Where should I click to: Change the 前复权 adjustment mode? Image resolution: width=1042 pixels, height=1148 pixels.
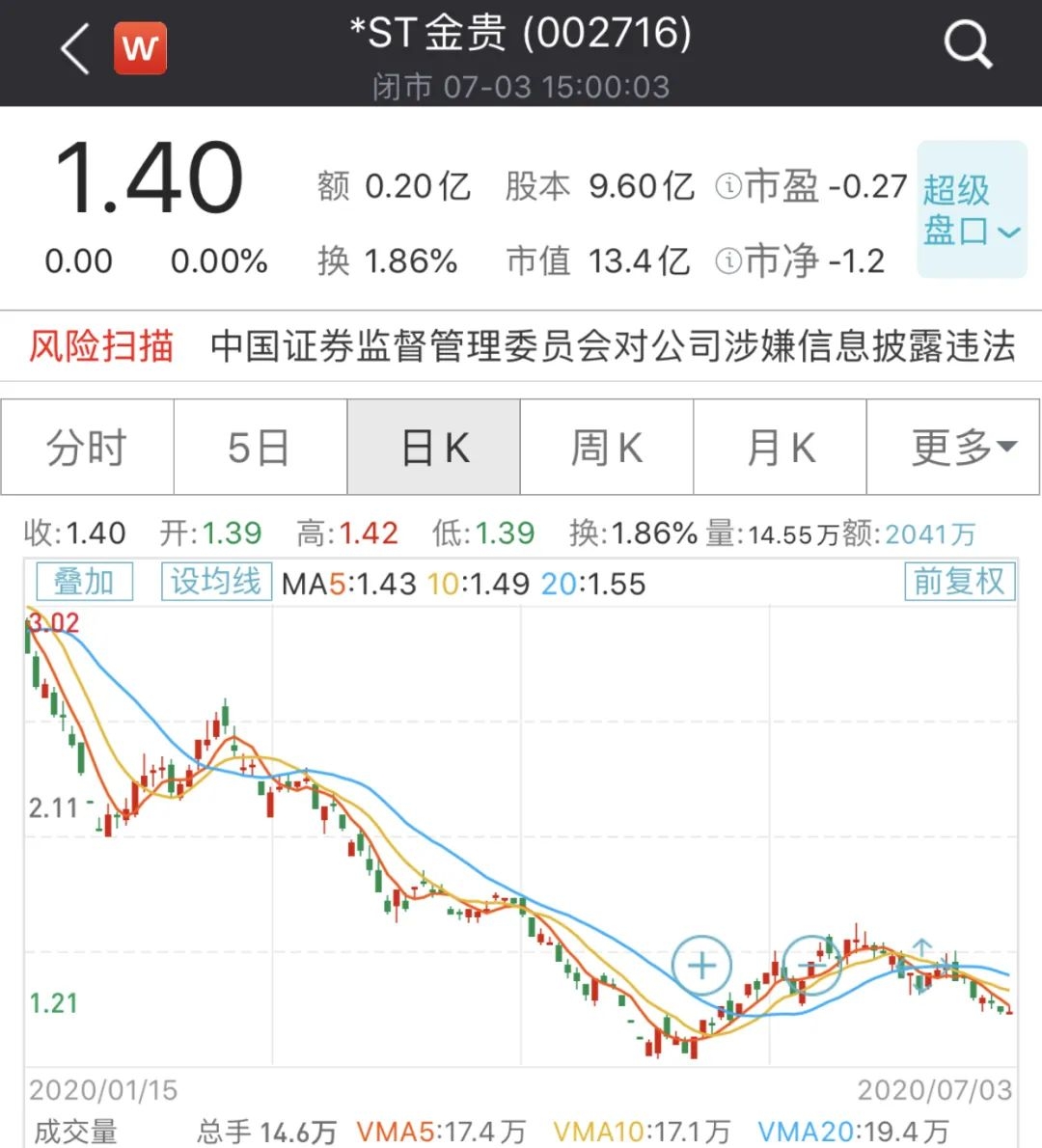click(959, 582)
